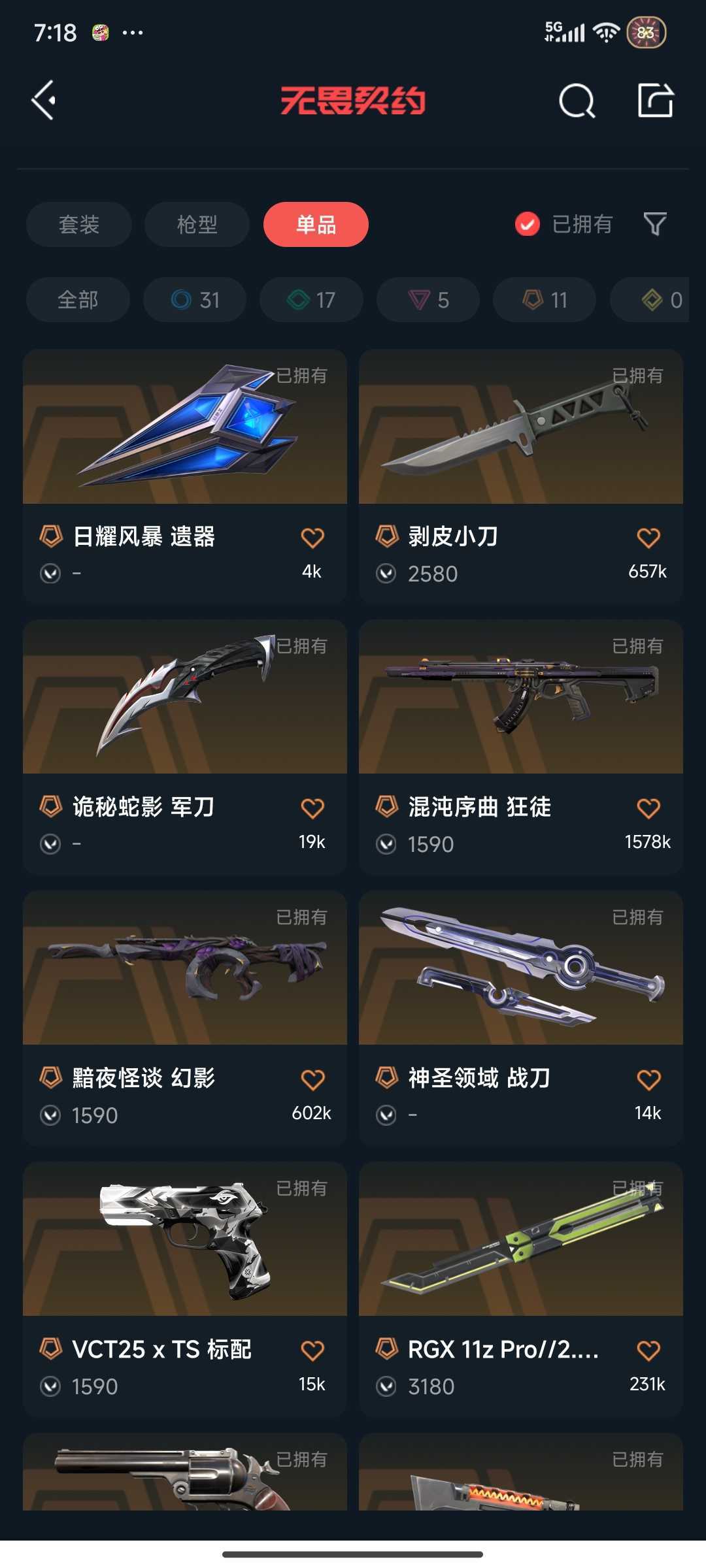Tap the heart icon on 混沌序曲 狂徒
Image resolution: width=706 pixels, height=1568 pixels.
pos(648,807)
